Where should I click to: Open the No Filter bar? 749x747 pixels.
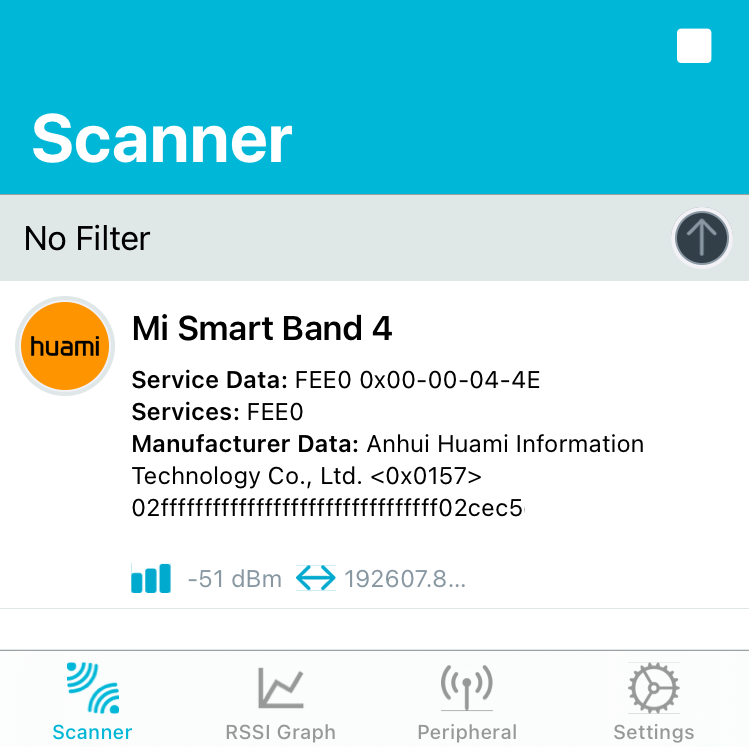point(300,238)
